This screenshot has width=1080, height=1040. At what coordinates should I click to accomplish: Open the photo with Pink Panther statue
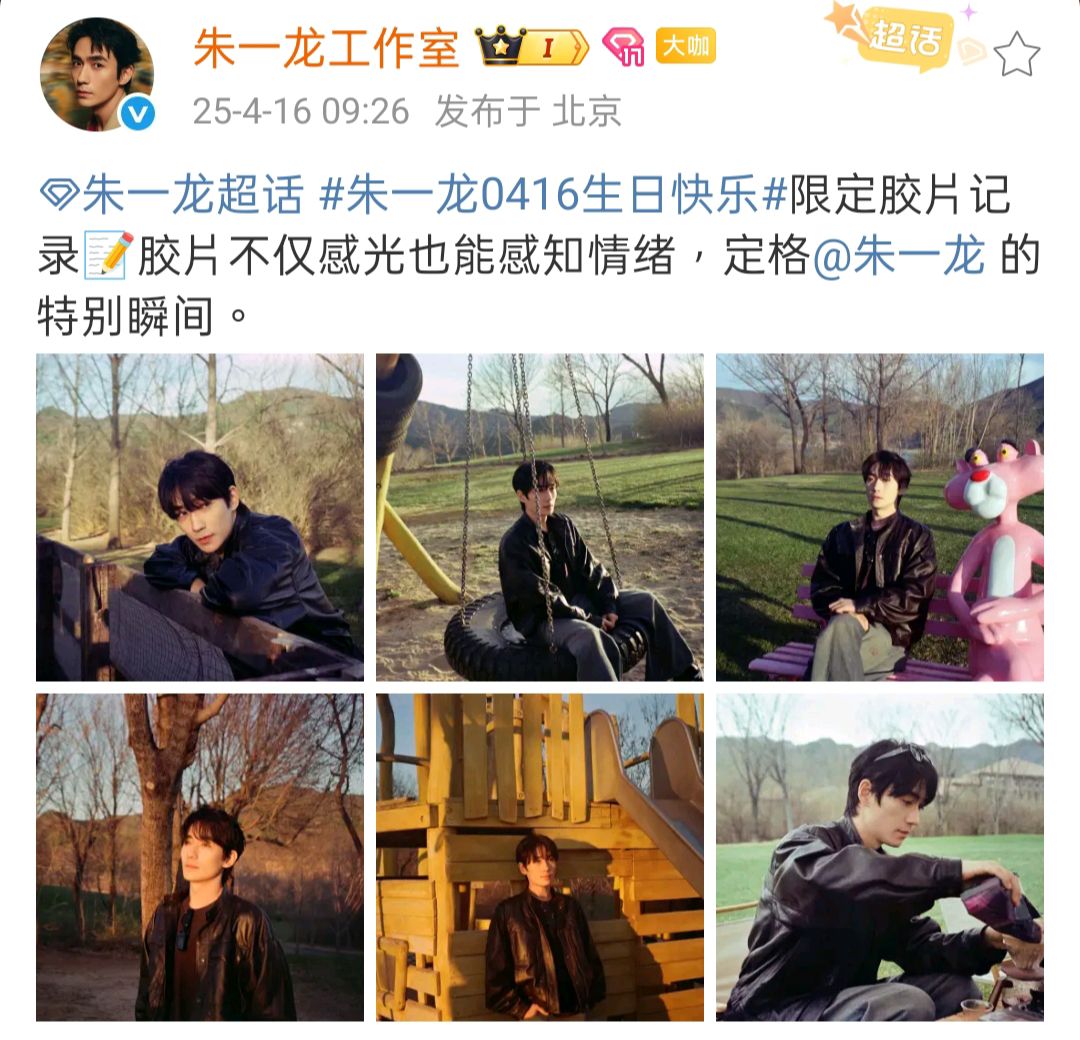pyautogui.click(x=879, y=517)
